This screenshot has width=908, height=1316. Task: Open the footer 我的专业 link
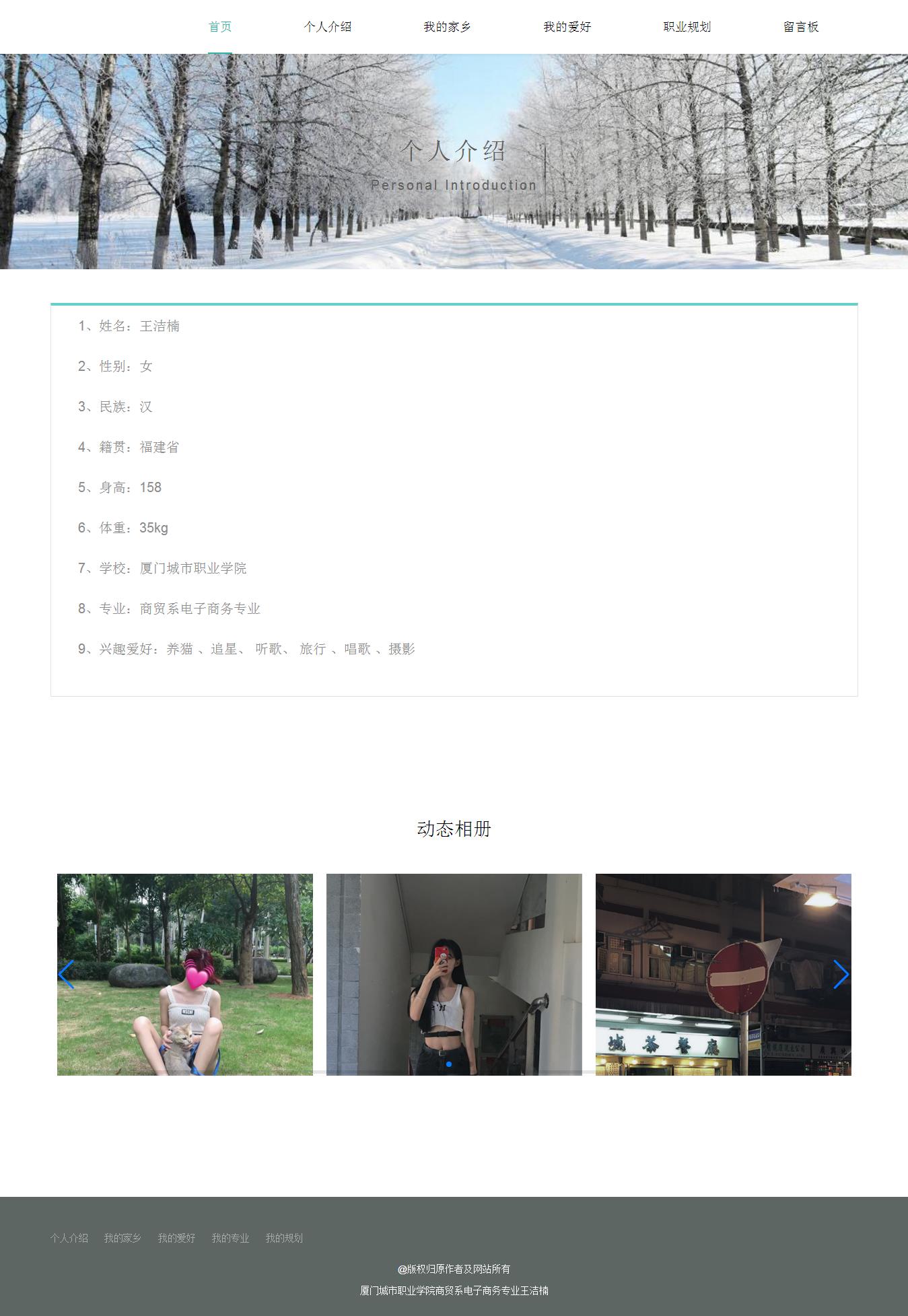coord(230,1238)
